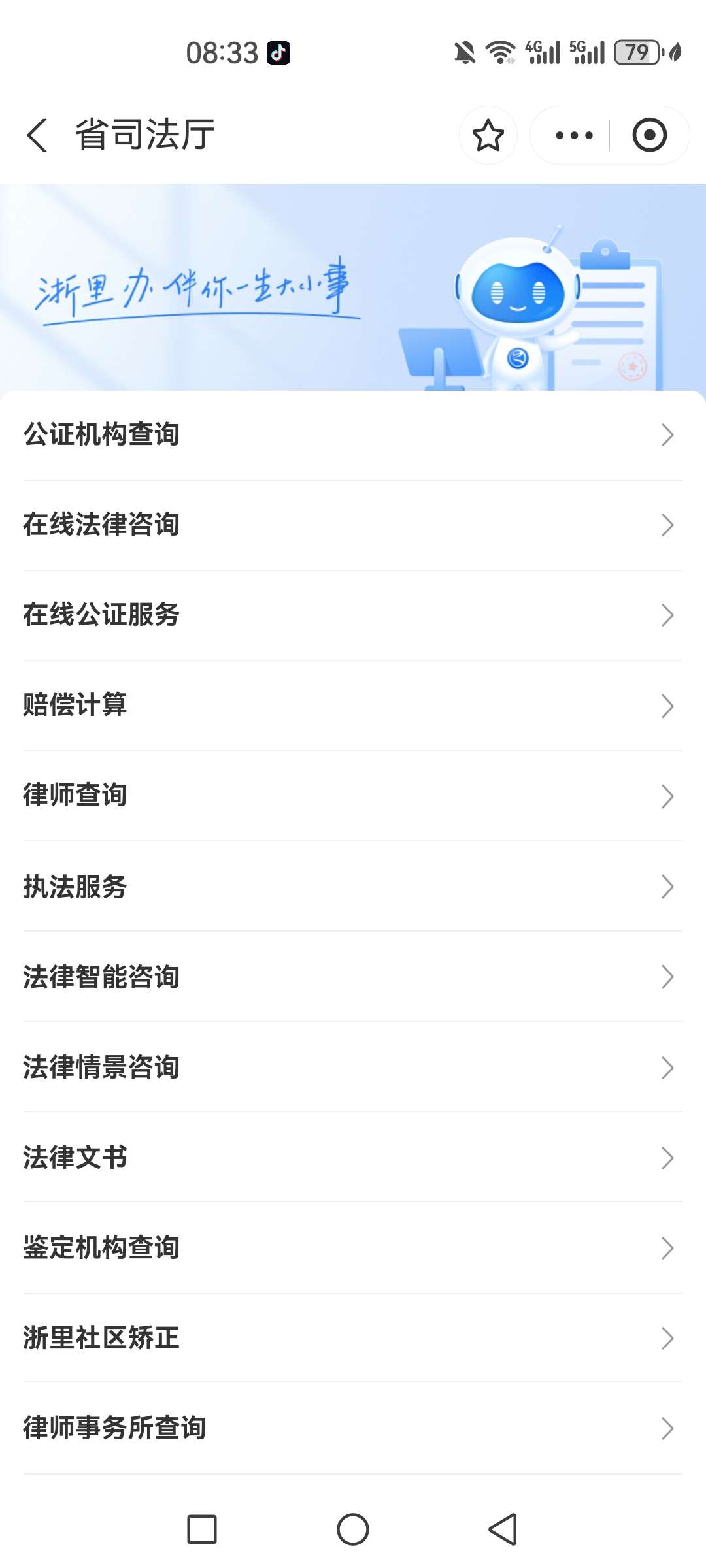This screenshot has width=706, height=1568.
Task: Go back from 省司法厅 page
Action: tap(37, 135)
